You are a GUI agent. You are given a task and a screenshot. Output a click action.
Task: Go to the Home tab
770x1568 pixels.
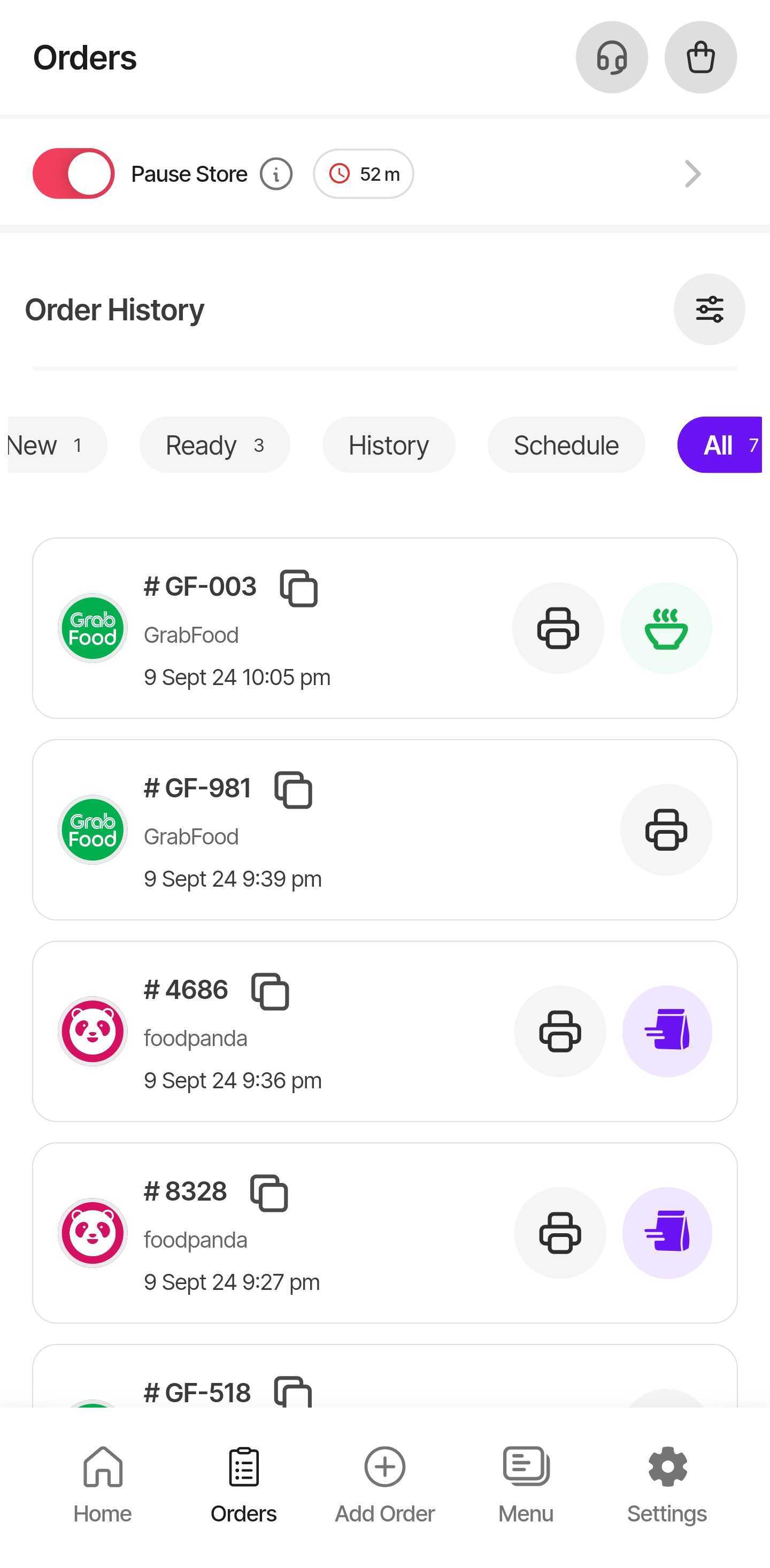[x=102, y=1485]
